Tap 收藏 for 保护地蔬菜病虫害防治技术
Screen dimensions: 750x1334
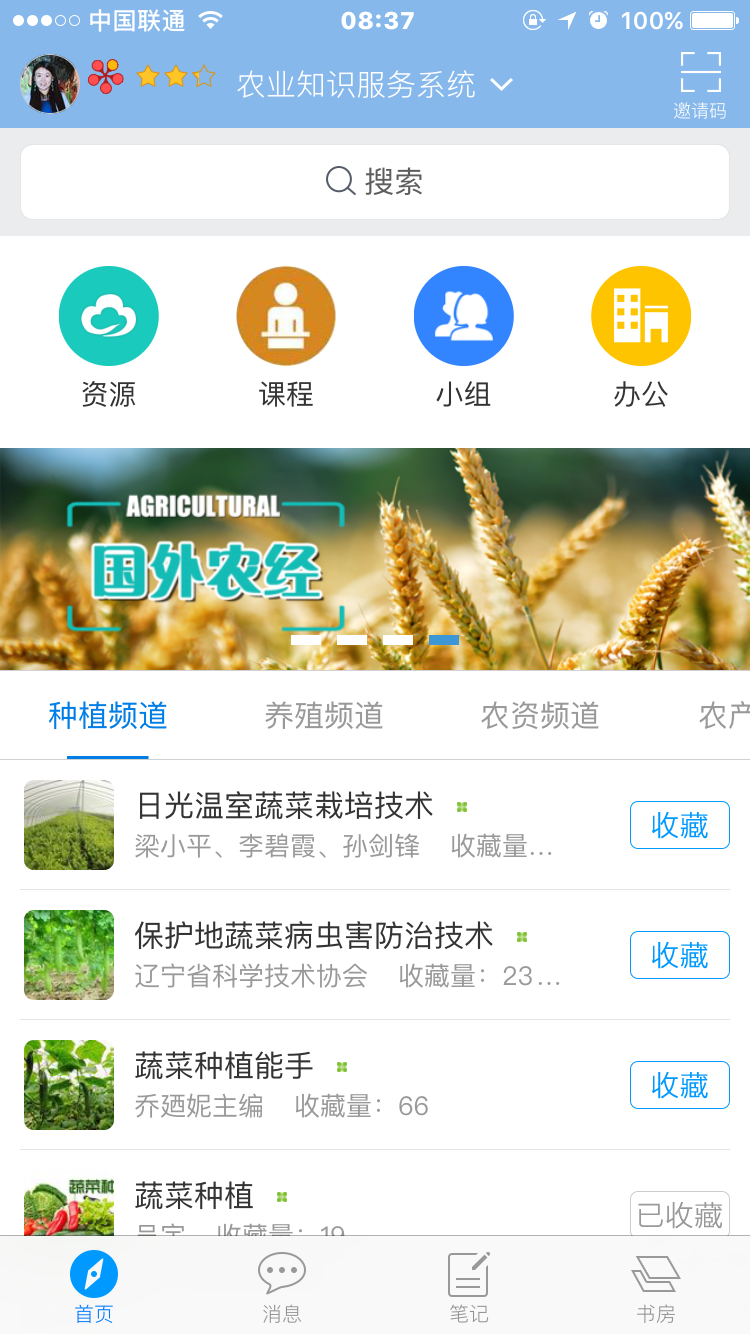[x=679, y=955]
